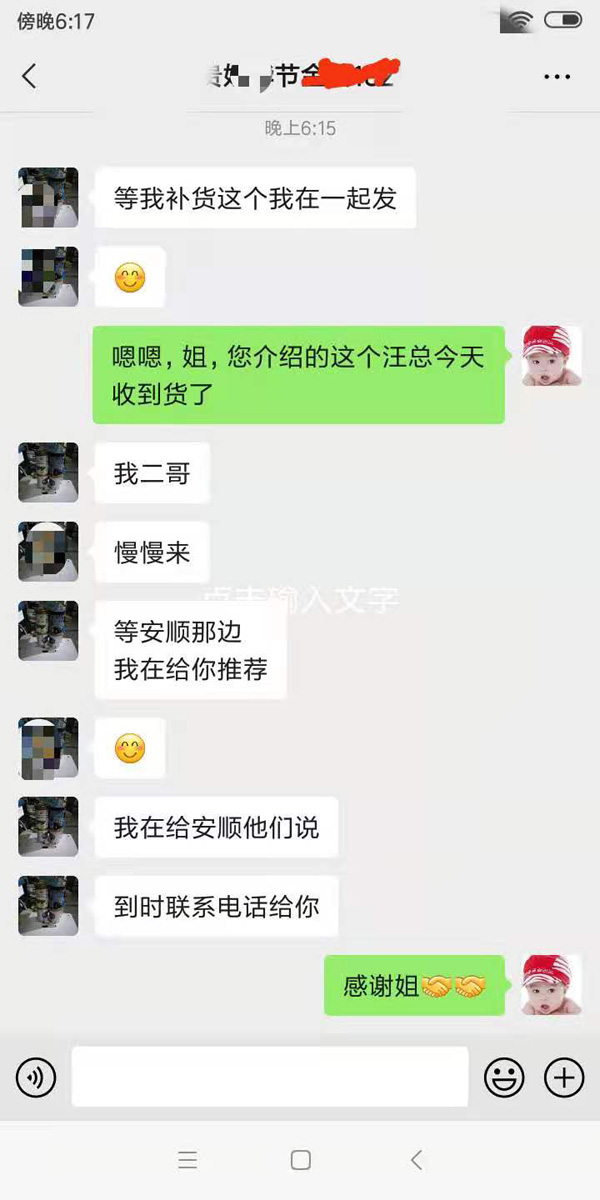Open contact avatar beside 到时联系电话给你
Screen dimensions: 600x1200
(x=48, y=905)
